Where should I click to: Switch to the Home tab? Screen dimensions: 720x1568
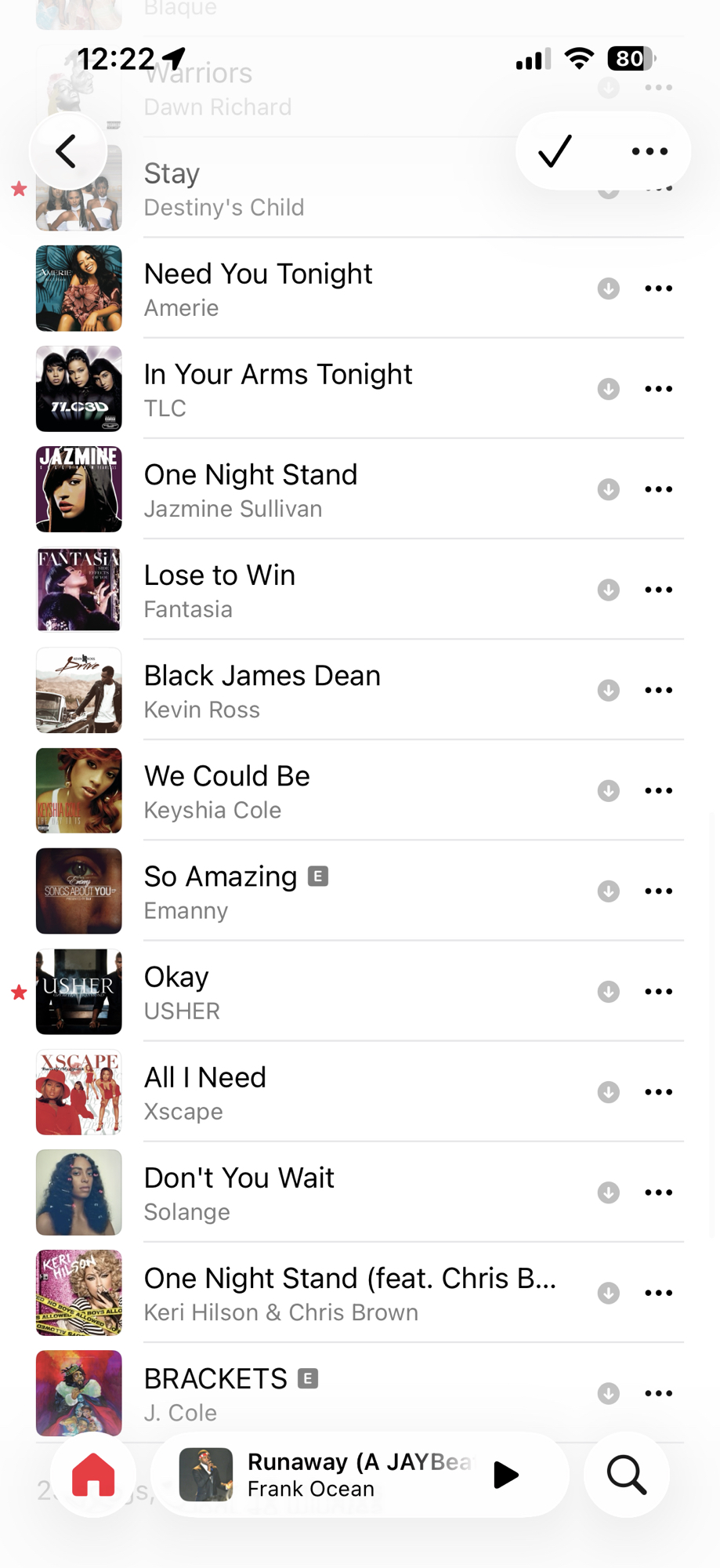[x=93, y=1475]
